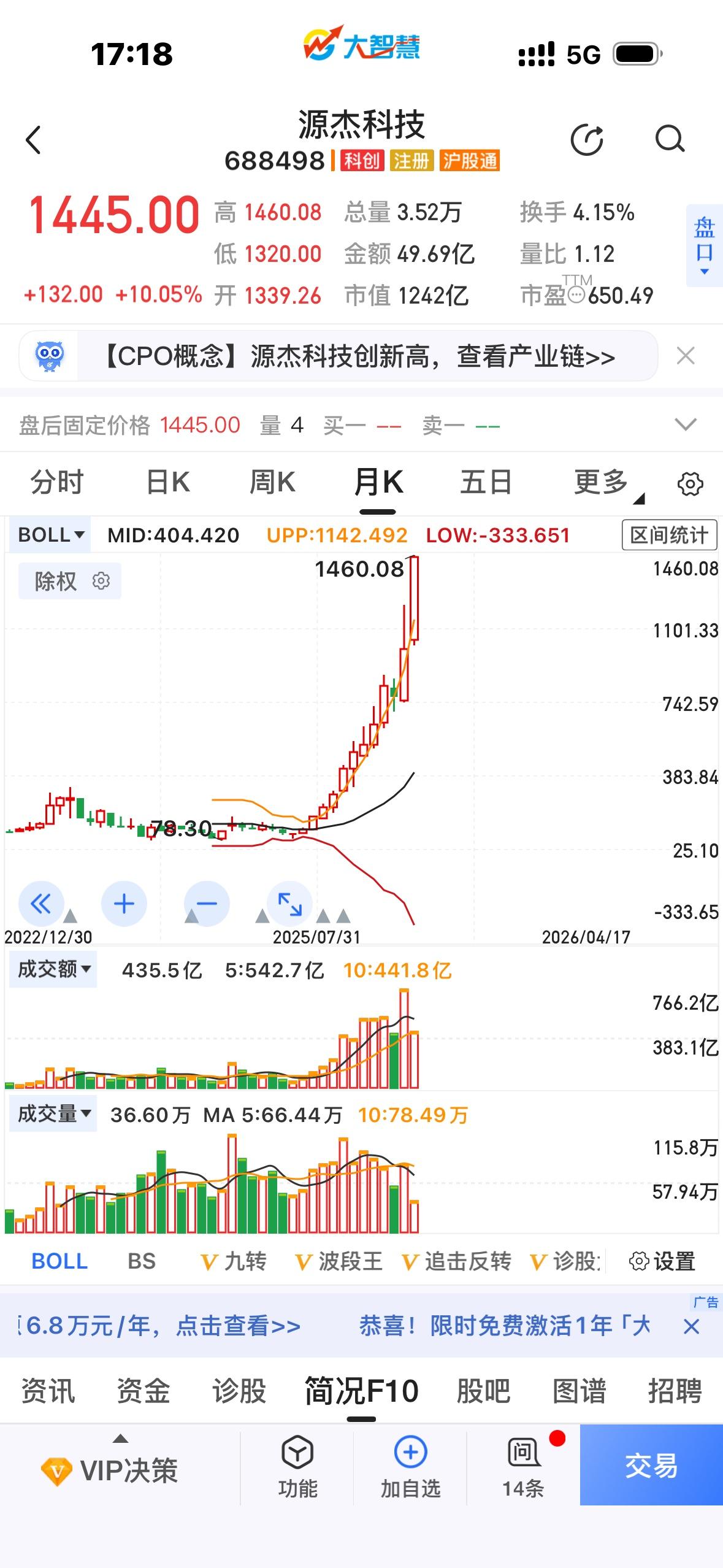The image size is (723, 1568).
Task: Zoom in the chart with the plus icon
Action: point(123,903)
